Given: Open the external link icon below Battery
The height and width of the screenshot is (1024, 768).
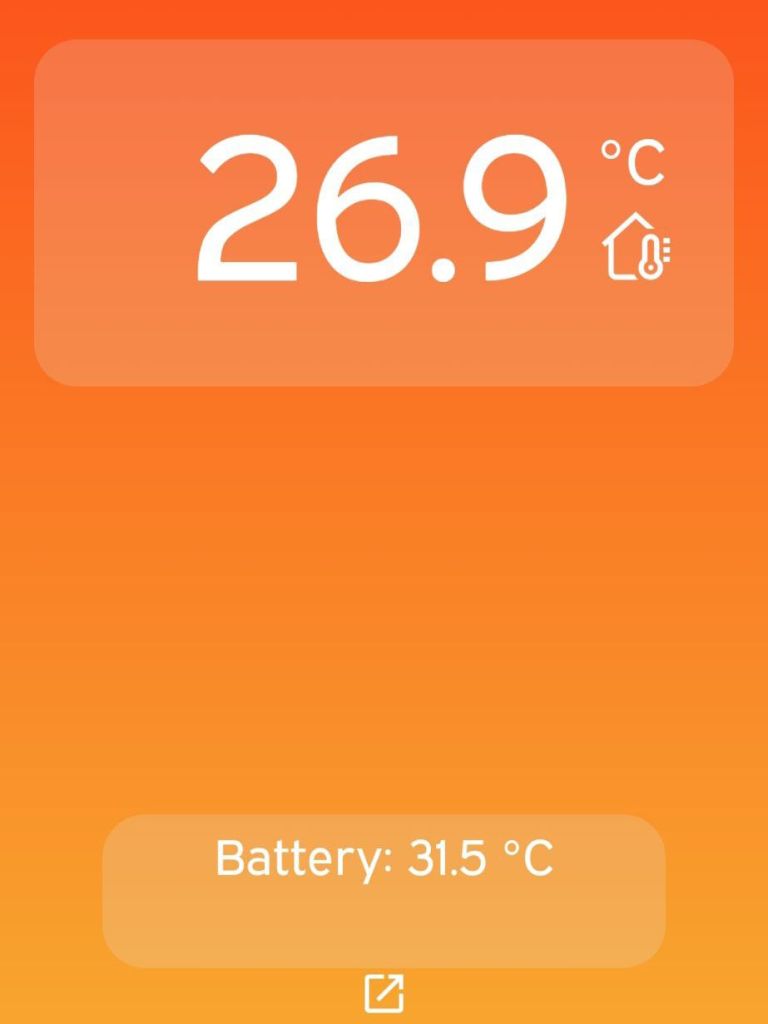Looking at the screenshot, I should 384,993.
